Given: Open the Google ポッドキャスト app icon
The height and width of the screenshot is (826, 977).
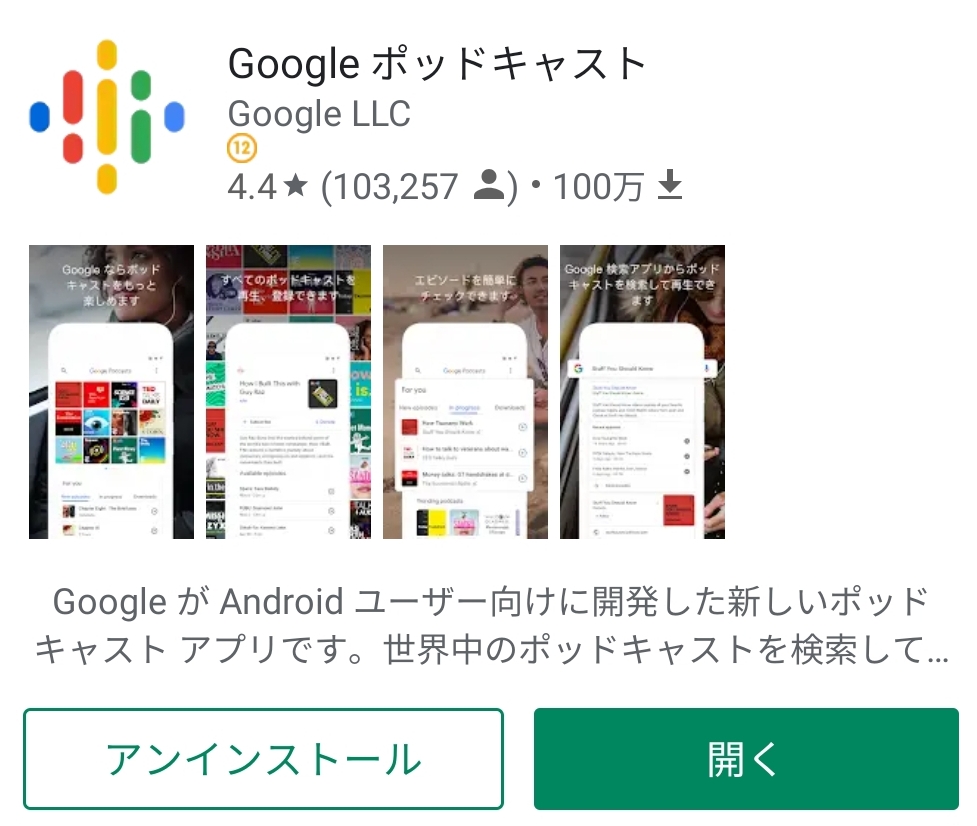Looking at the screenshot, I should click(107, 117).
